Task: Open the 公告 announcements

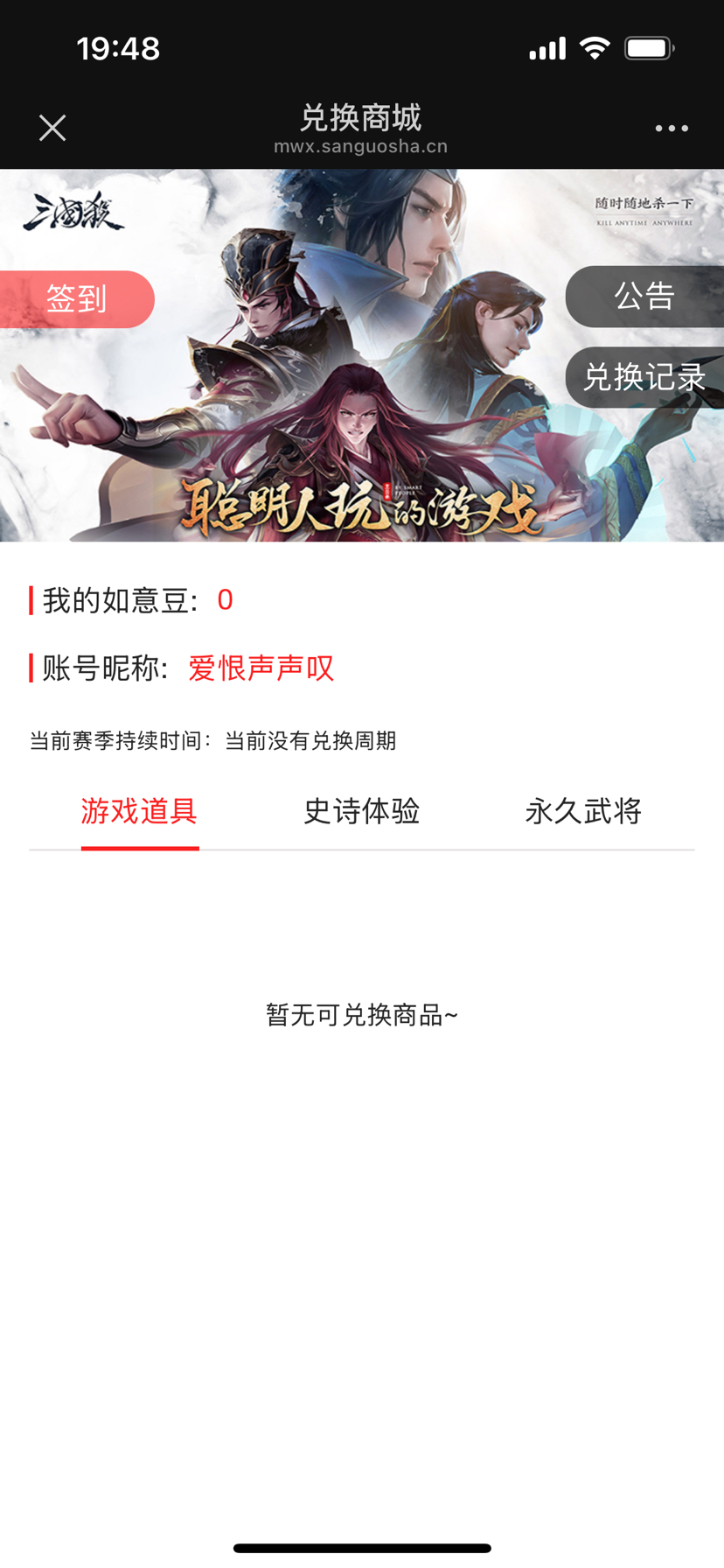Action: click(645, 297)
